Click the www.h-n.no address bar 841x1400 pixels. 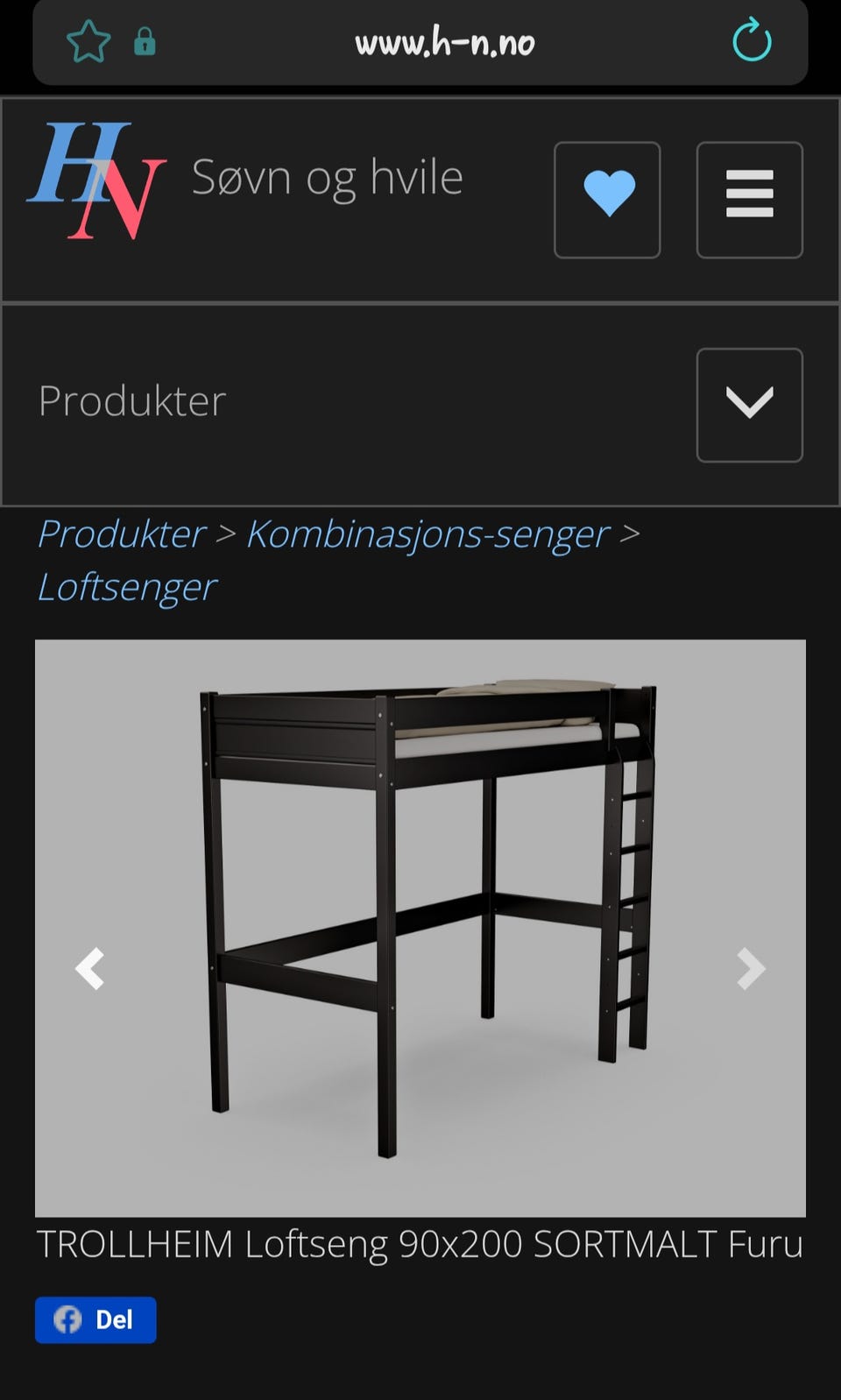(444, 41)
